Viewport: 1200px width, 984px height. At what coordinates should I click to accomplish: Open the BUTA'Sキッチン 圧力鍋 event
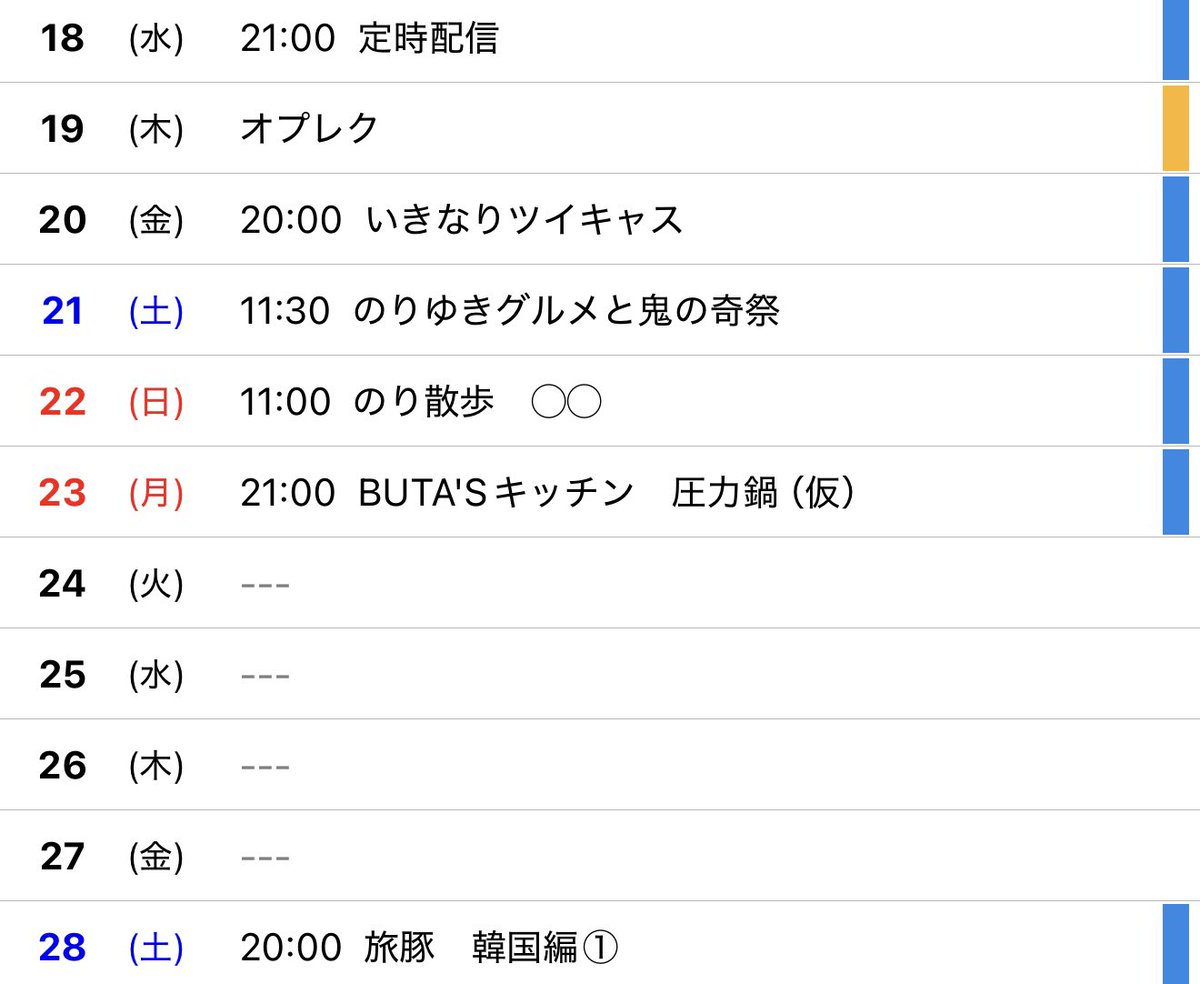(547, 493)
